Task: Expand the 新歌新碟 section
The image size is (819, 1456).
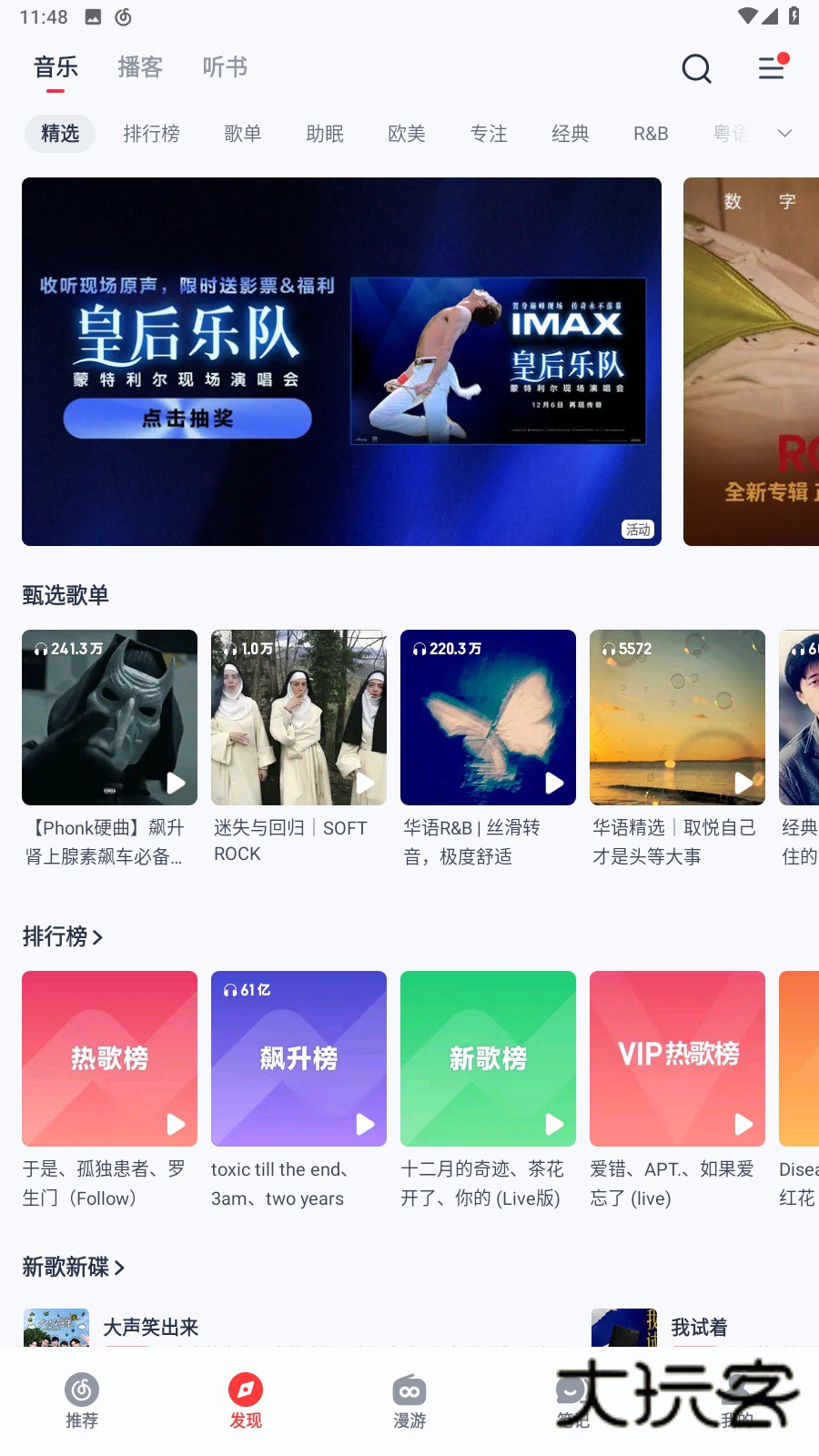Action: pos(76,1267)
